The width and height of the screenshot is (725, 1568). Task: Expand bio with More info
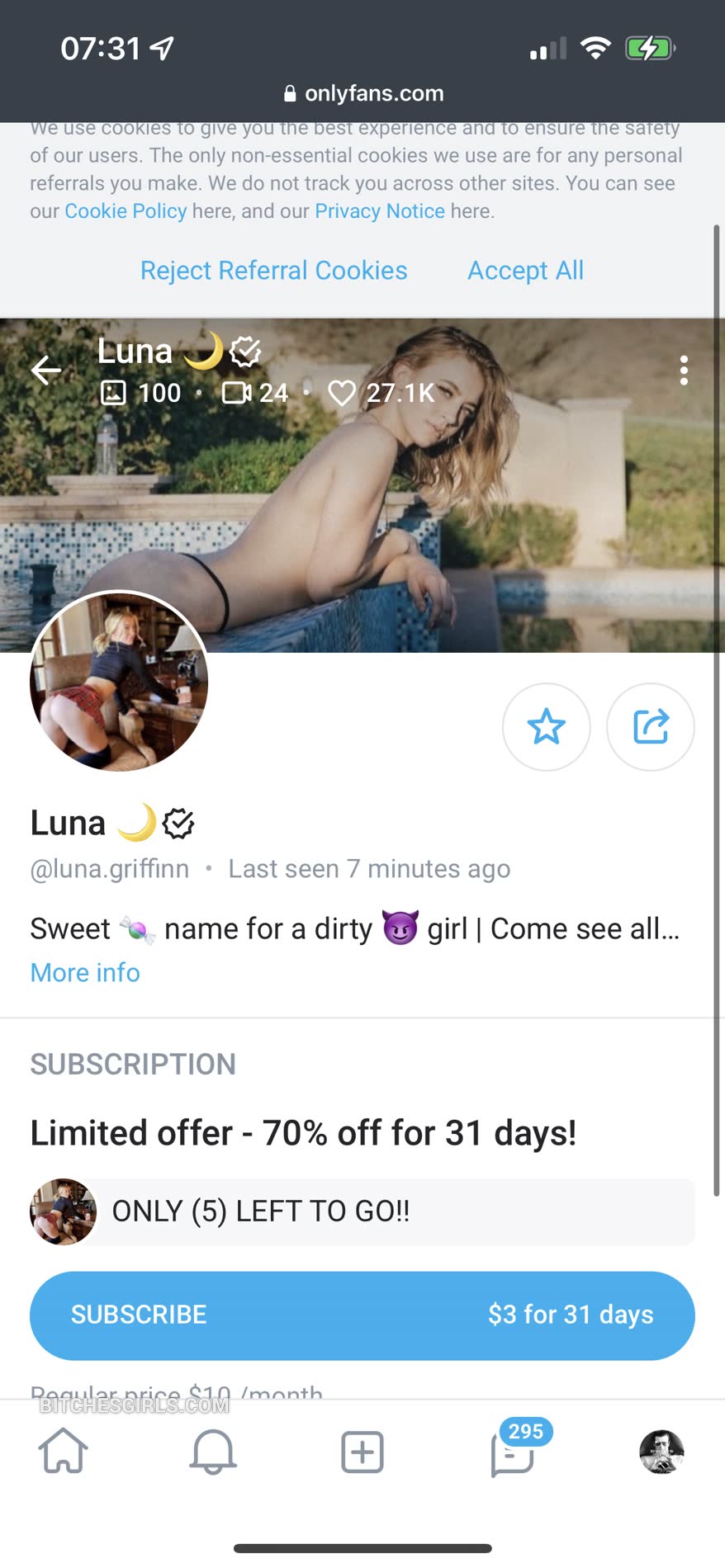pos(85,973)
